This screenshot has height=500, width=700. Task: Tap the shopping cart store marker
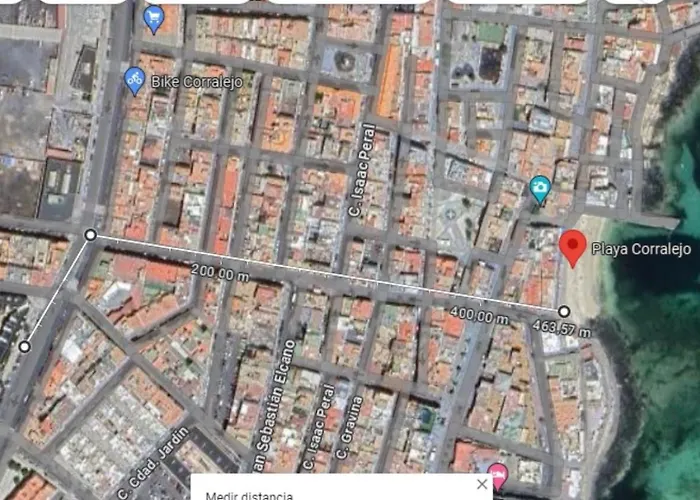[153, 19]
